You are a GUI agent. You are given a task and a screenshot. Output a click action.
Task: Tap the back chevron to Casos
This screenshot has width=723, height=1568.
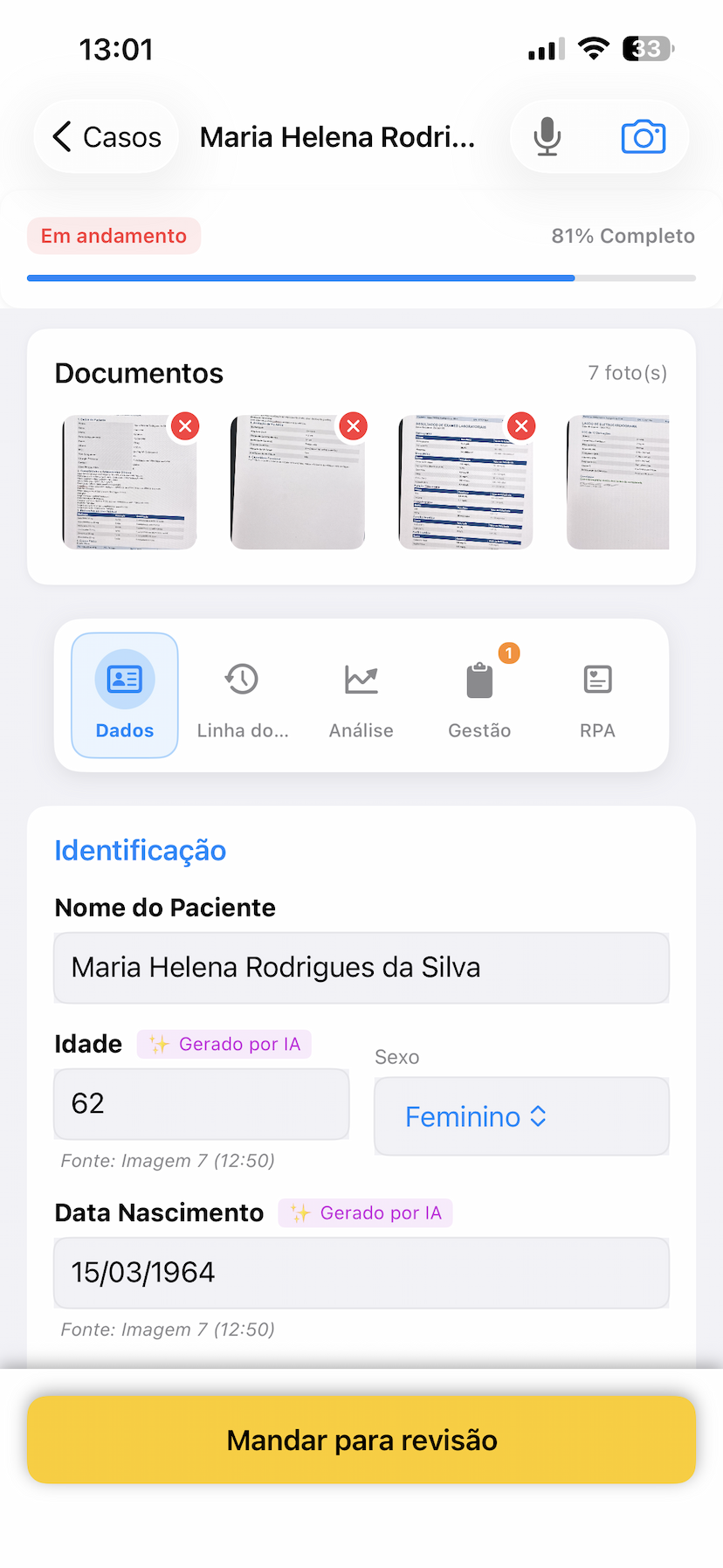click(61, 136)
